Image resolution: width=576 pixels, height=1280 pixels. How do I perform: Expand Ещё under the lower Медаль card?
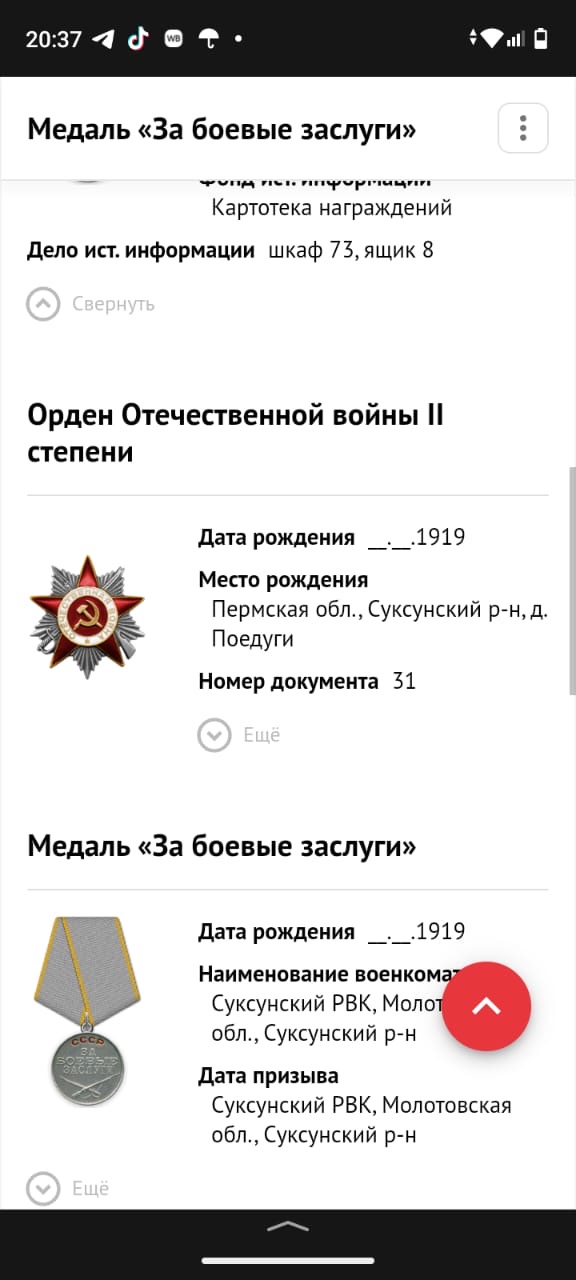point(68,1189)
